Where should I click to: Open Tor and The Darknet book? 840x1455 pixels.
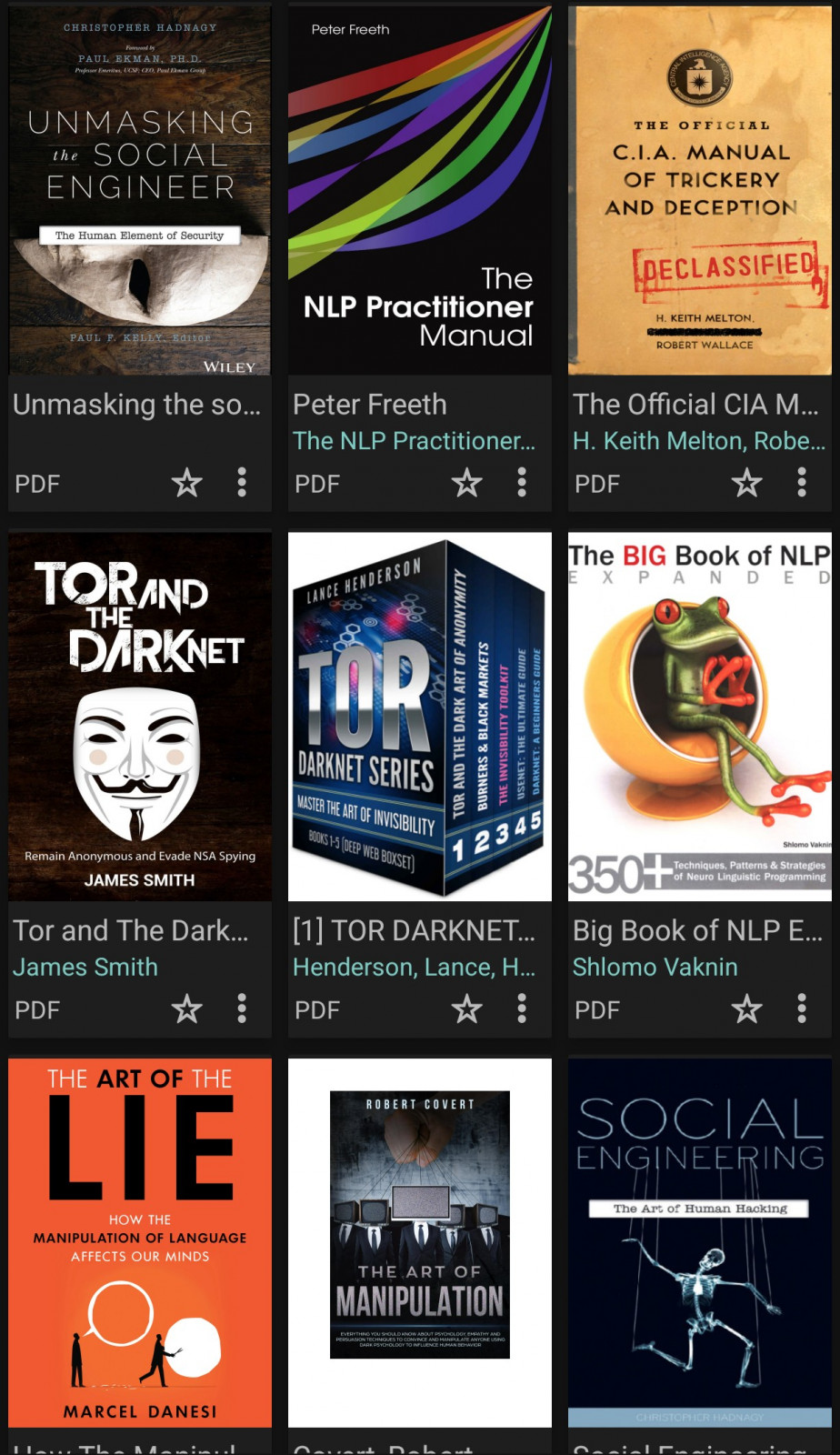[140, 717]
